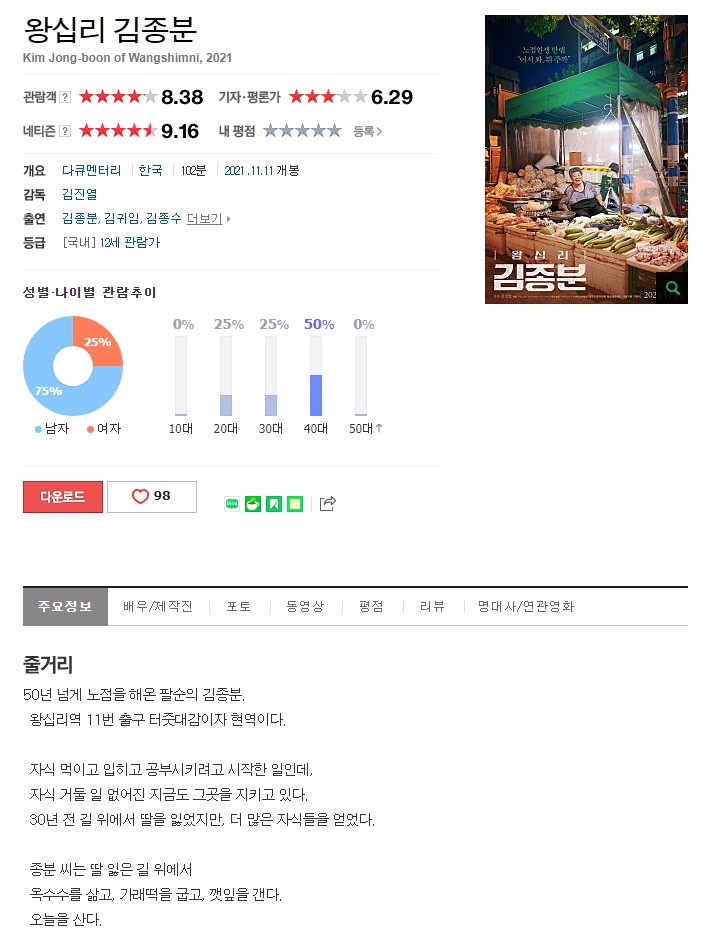Show help for 관람객 rating
This screenshot has height=938, width=701.
(x=65, y=97)
